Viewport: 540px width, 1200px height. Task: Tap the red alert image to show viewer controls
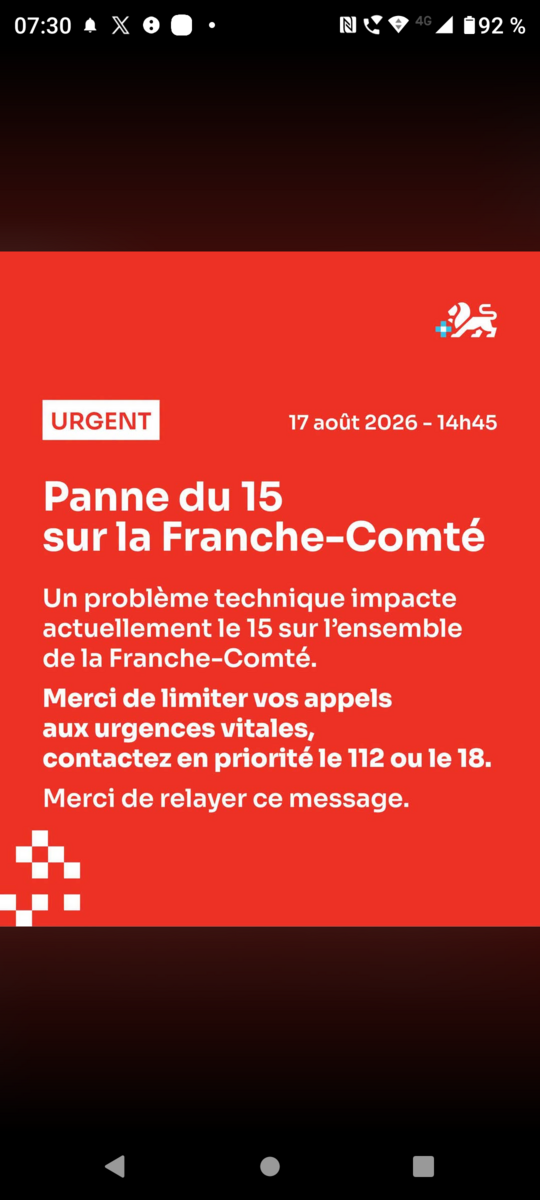270,588
